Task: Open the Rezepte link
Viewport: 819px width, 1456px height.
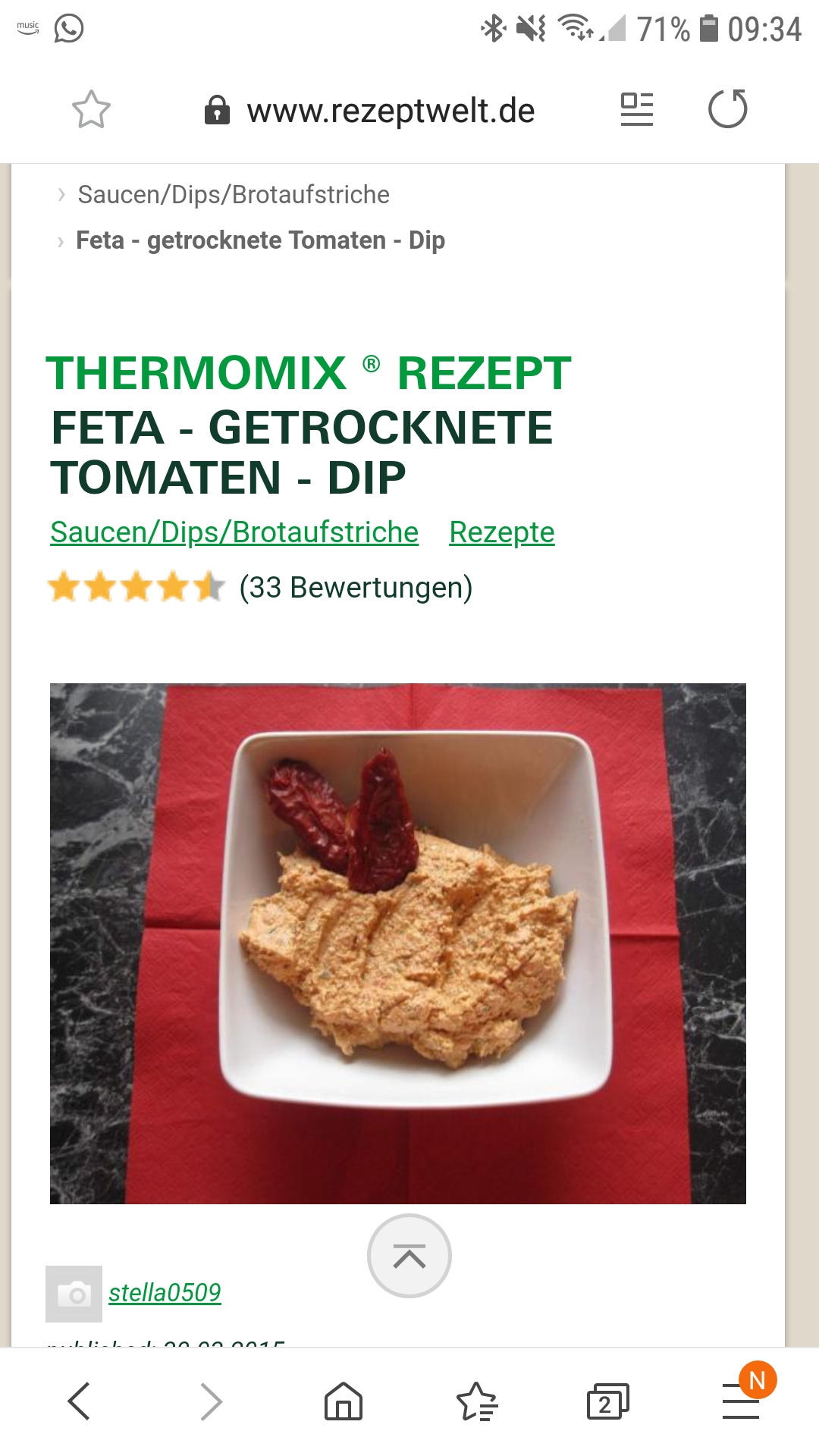Action: coord(501,532)
